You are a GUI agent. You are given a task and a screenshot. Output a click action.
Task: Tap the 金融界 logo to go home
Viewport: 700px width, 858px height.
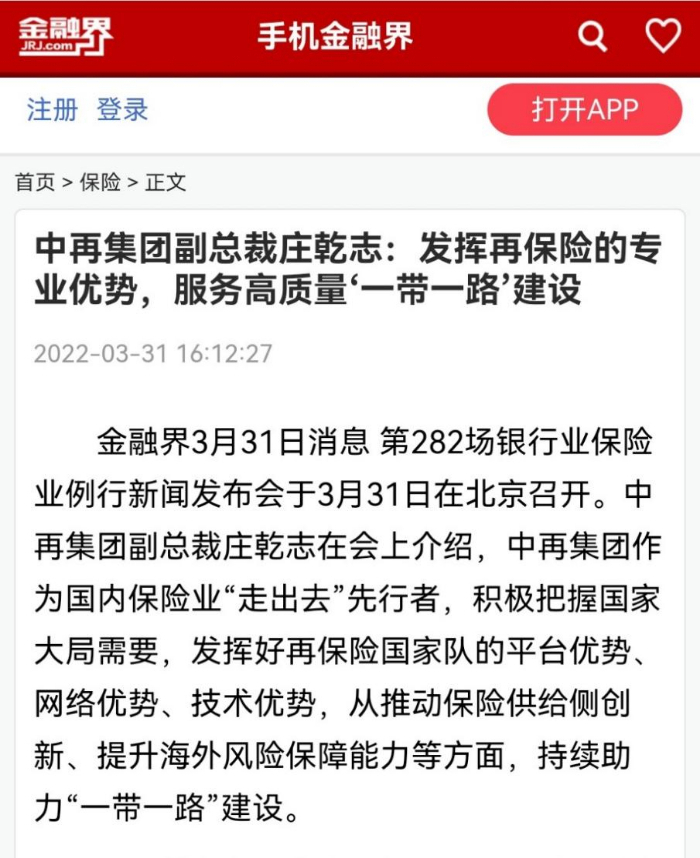[65, 37]
